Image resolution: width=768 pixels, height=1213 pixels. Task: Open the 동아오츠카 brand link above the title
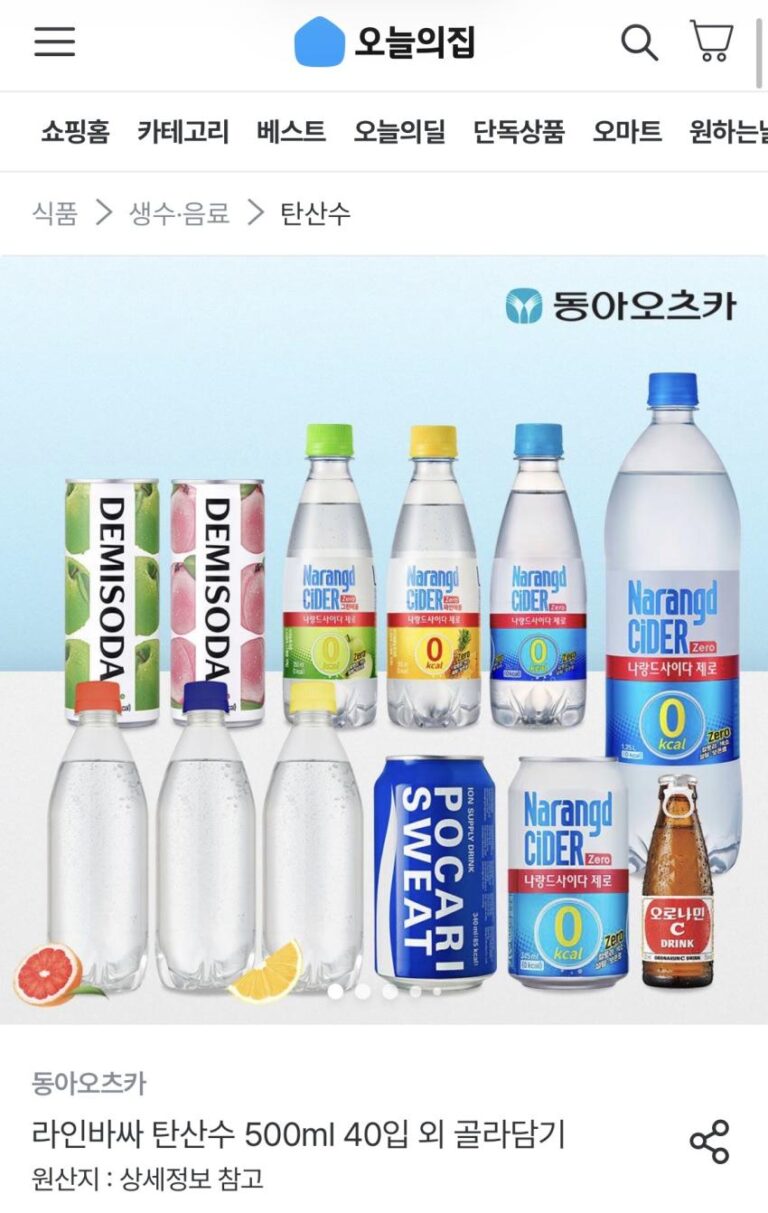coord(89,1083)
